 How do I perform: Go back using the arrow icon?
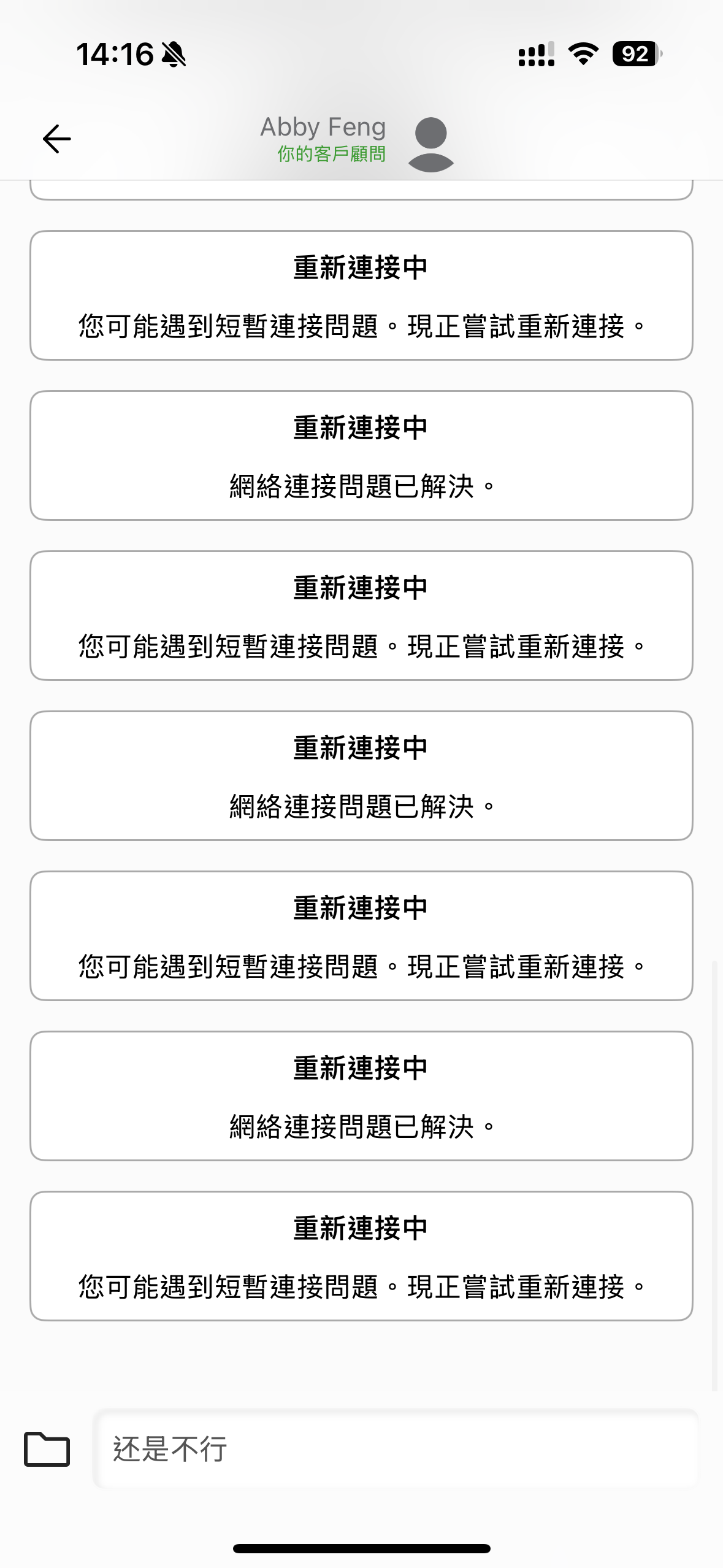(x=56, y=139)
